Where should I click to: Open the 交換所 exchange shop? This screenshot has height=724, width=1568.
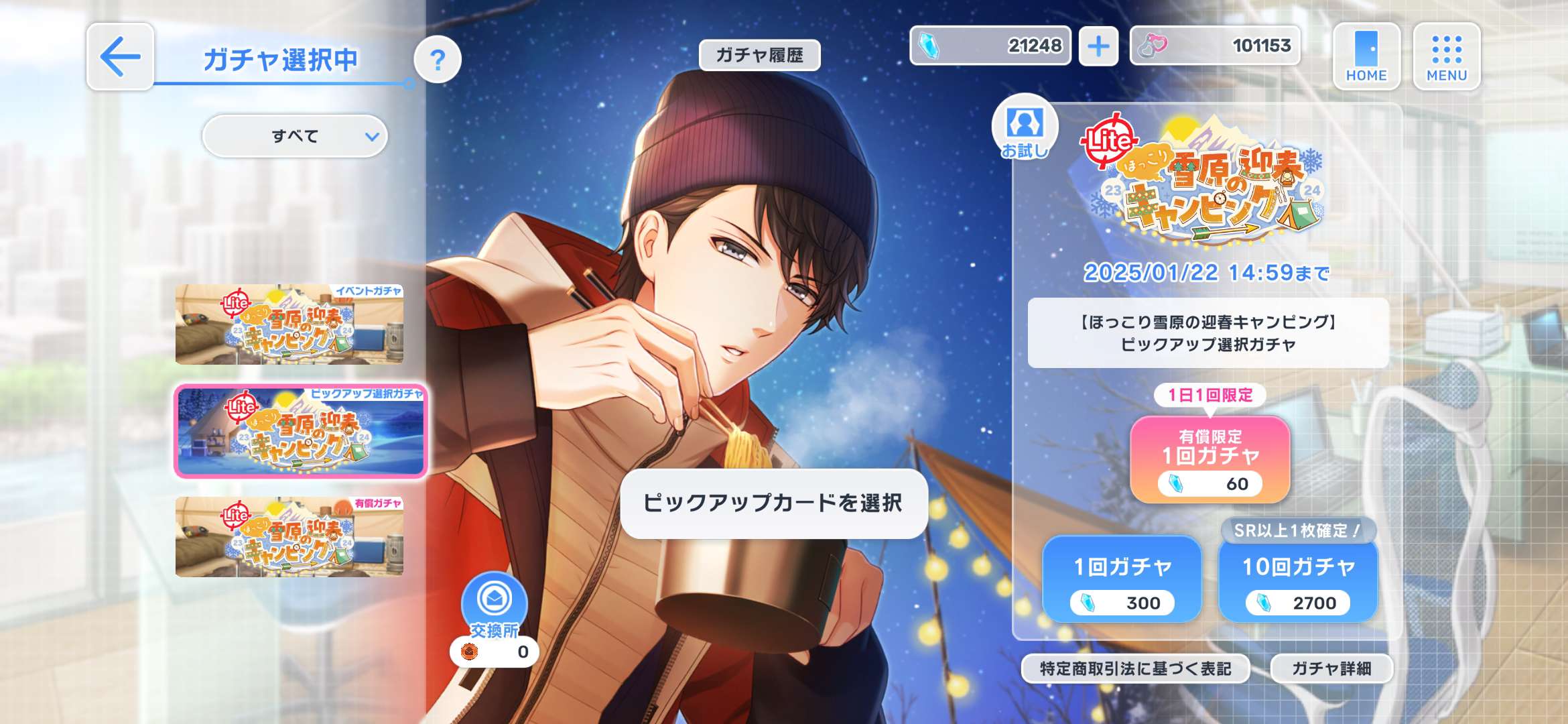495,605
